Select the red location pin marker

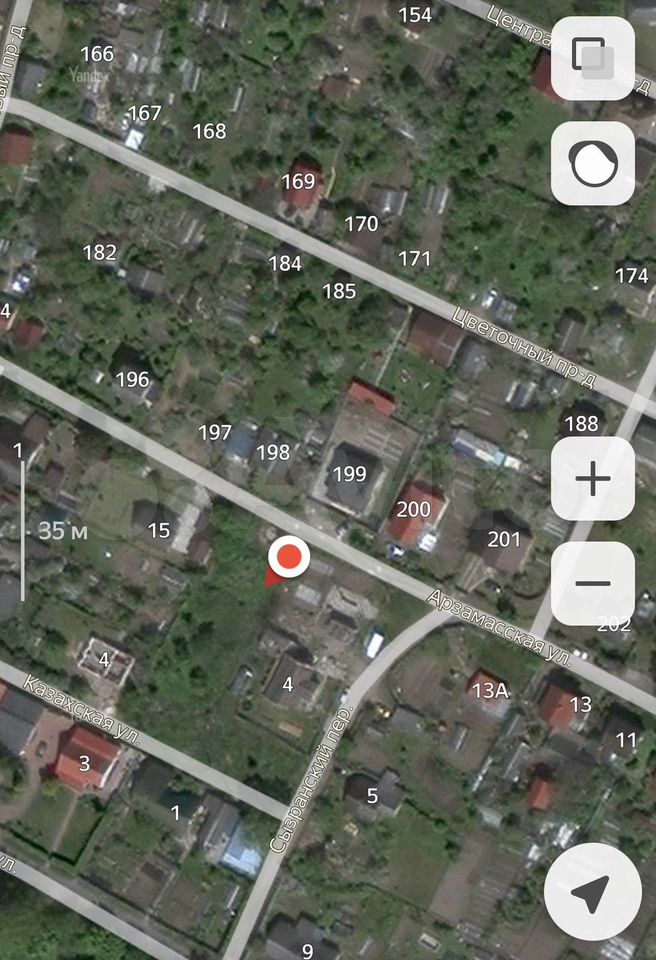pos(289,557)
